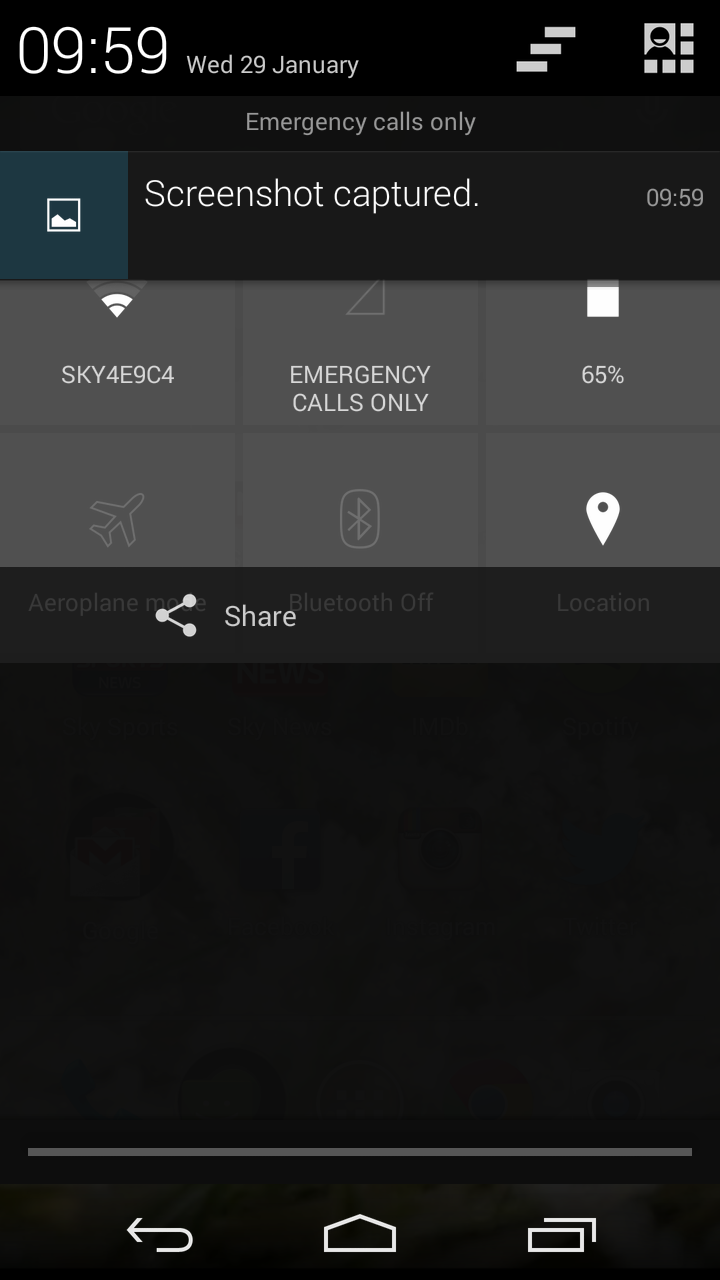Open the SKY4E9C4 Wi-Fi tile

click(117, 352)
